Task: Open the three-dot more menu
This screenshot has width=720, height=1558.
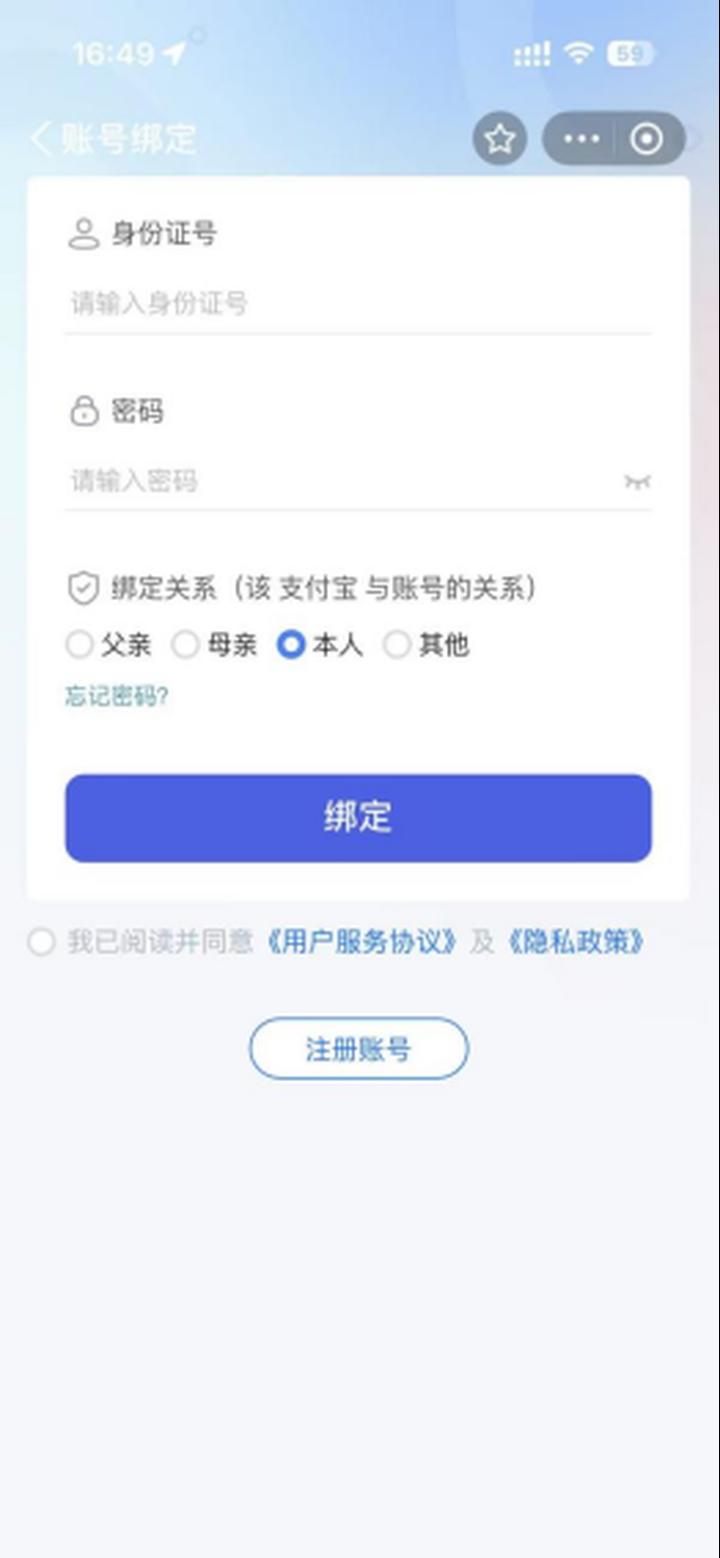Action: (582, 139)
